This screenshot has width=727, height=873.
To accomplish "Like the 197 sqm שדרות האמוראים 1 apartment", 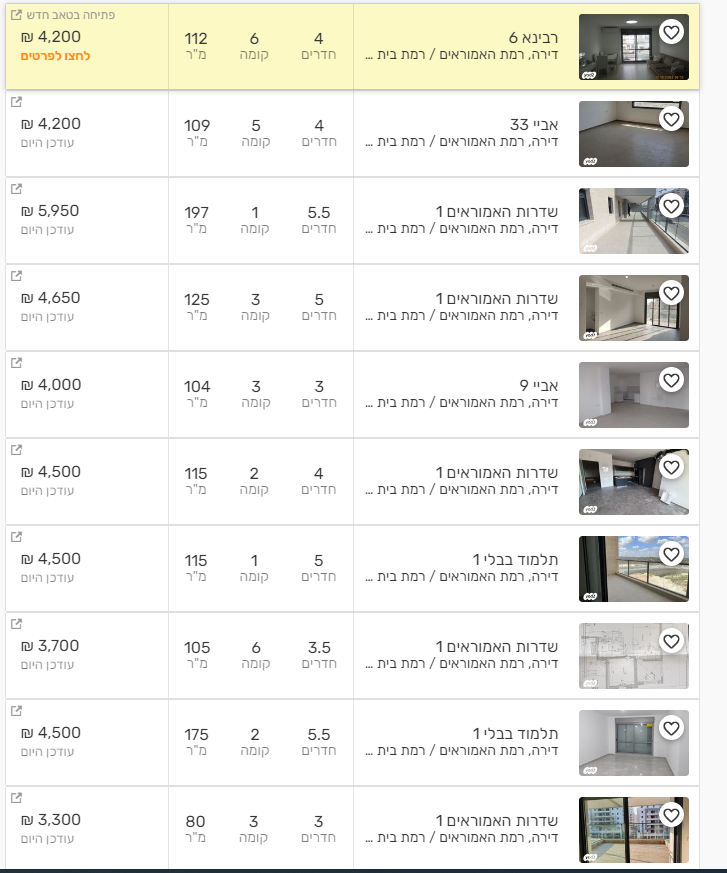I will click(672, 206).
